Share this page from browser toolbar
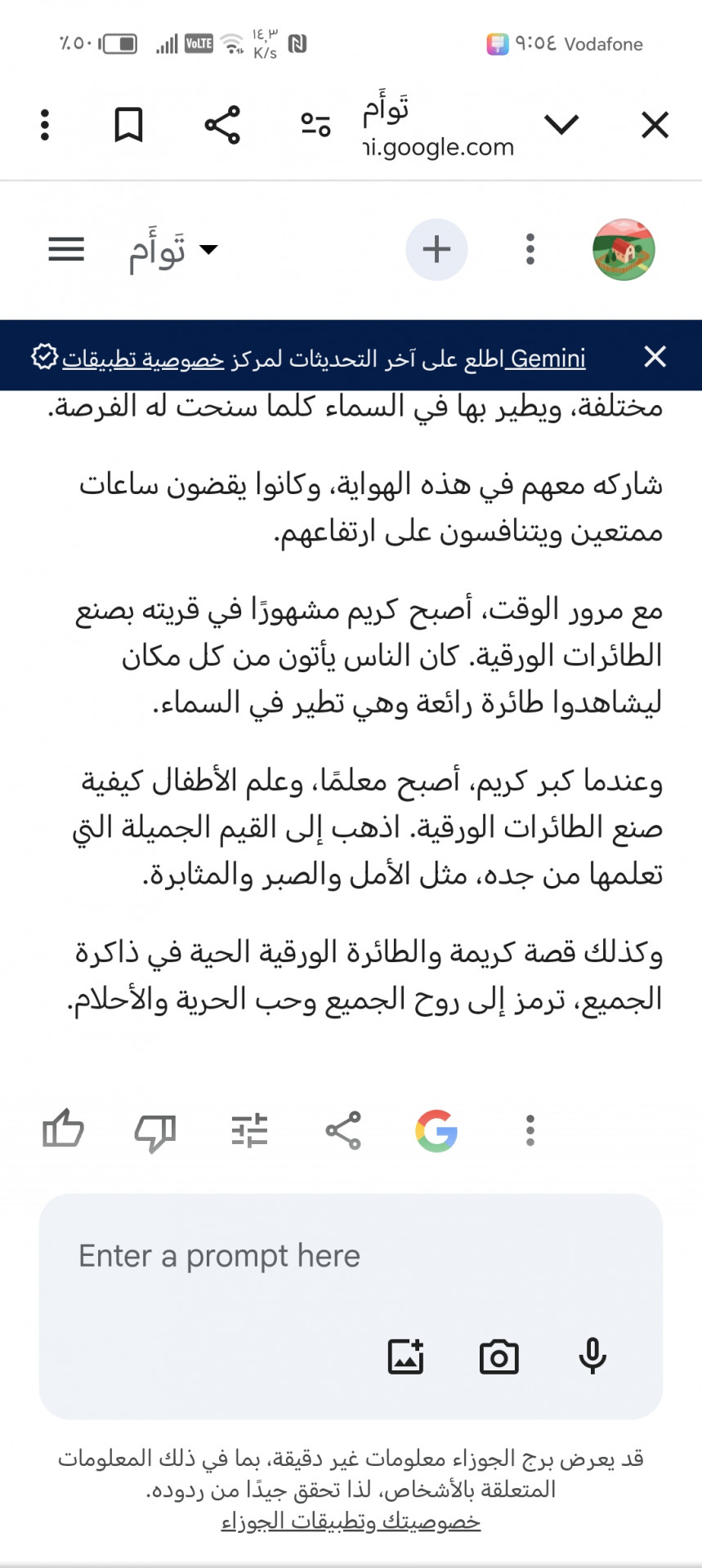The height and width of the screenshot is (1568, 702). pyautogui.click(x=221, y=125)
